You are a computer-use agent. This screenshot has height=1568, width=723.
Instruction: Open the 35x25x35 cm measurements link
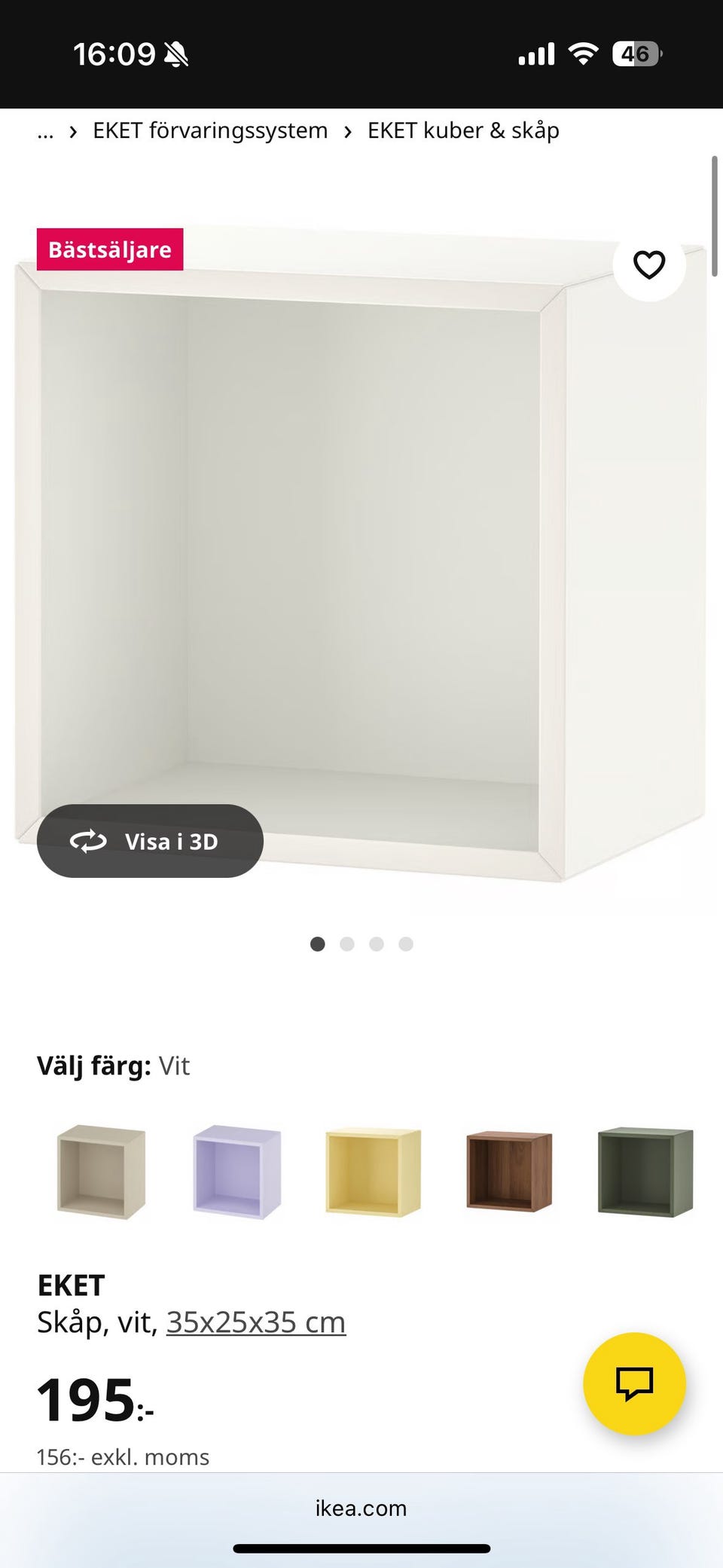(x=255, y=1321)
